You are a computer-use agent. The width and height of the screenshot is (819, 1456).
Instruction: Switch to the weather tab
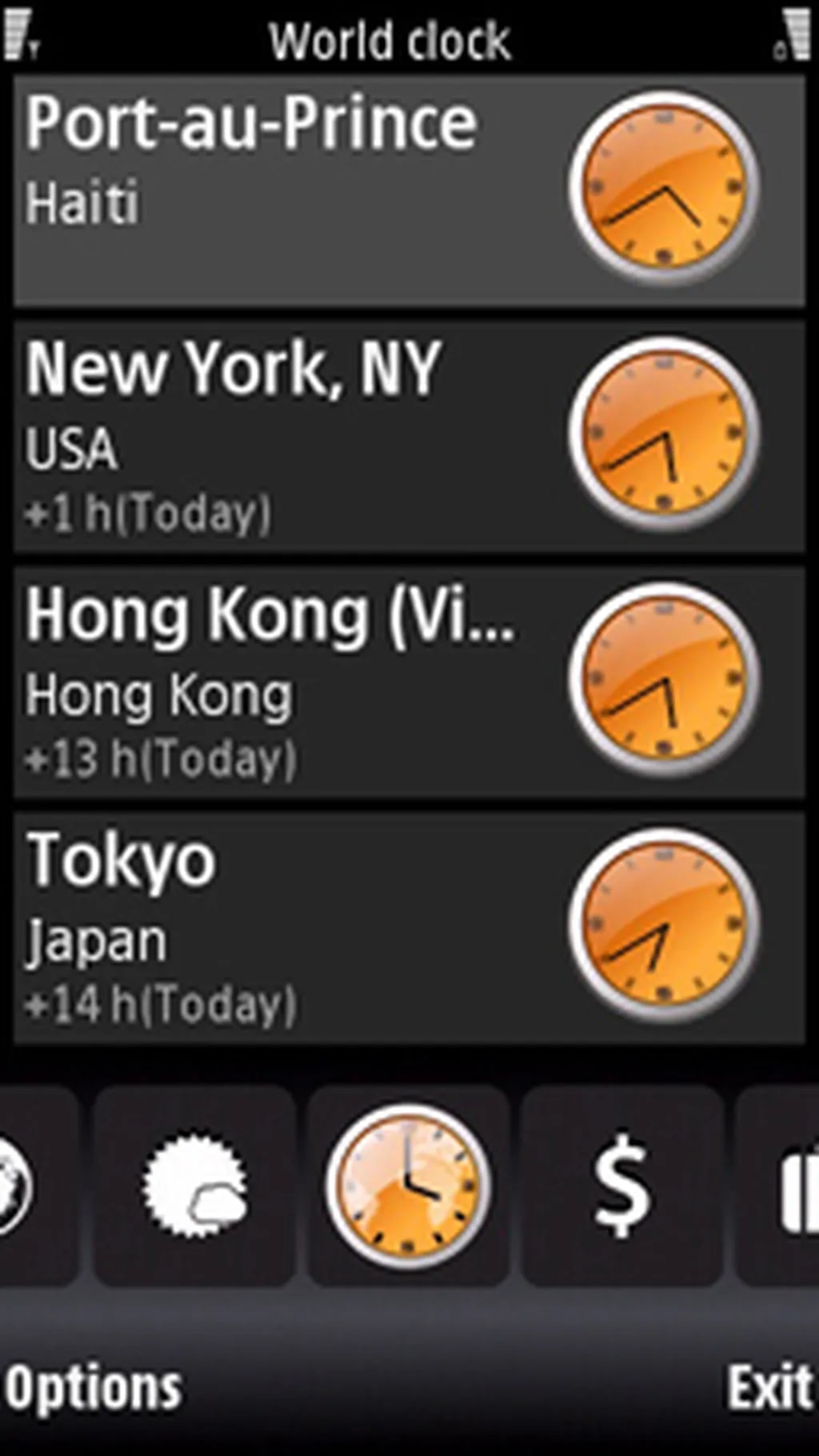pos(194,1186)
